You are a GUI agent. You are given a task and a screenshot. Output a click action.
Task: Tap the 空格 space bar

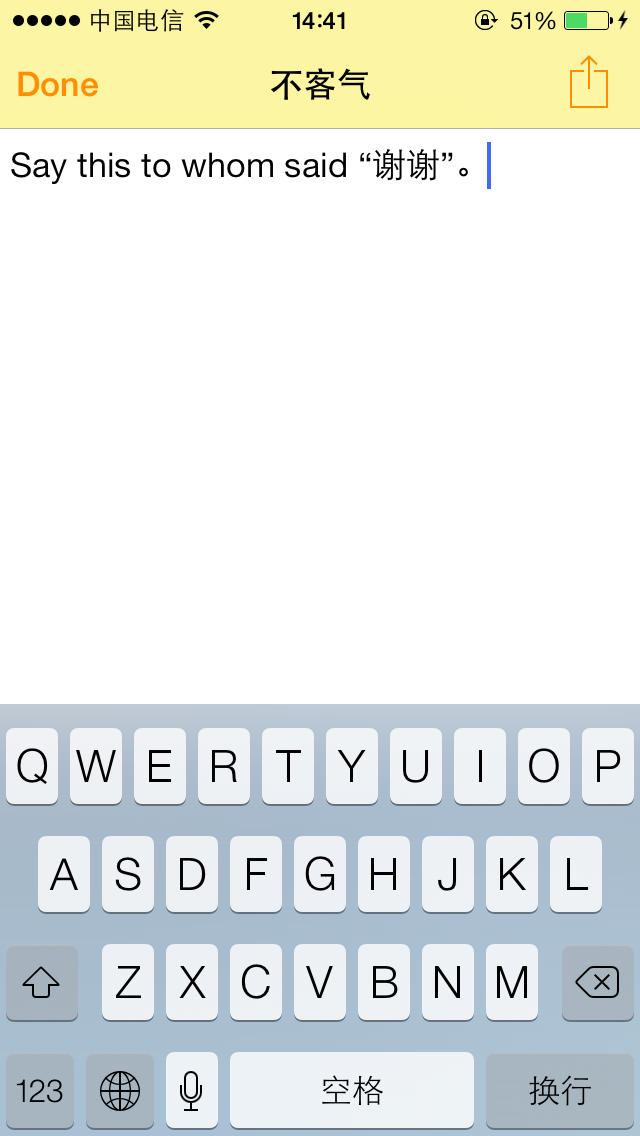pos(352,1090)
